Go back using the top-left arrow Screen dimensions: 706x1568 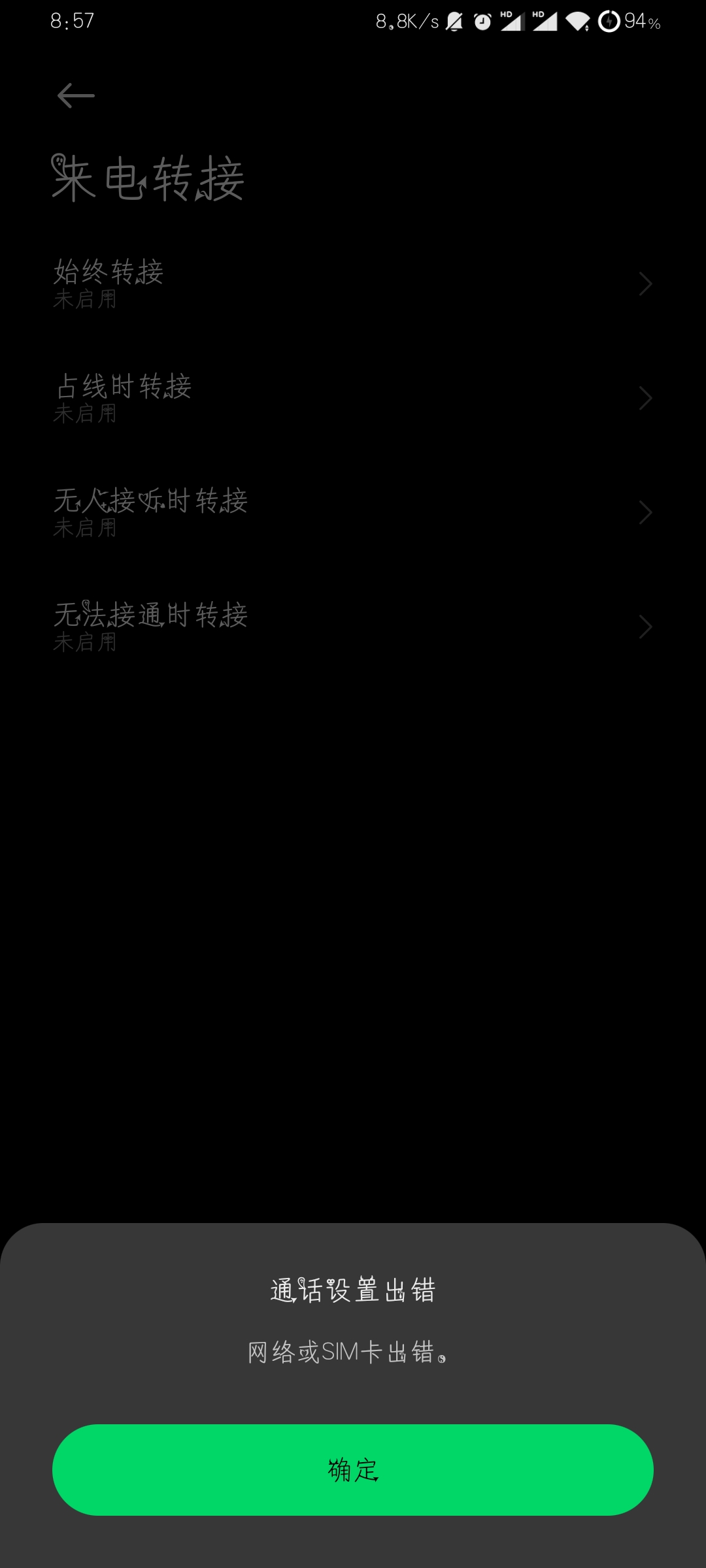point(76,96)
